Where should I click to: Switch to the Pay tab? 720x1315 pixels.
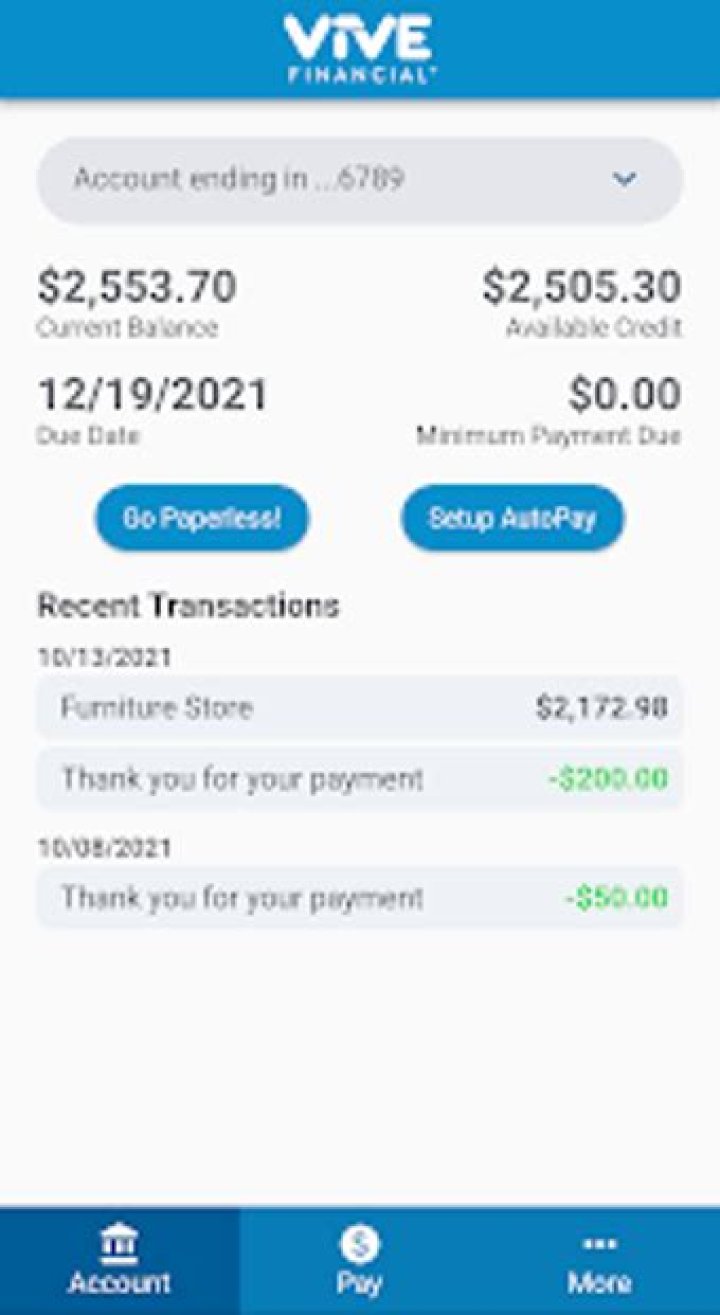click(359, 1261)
